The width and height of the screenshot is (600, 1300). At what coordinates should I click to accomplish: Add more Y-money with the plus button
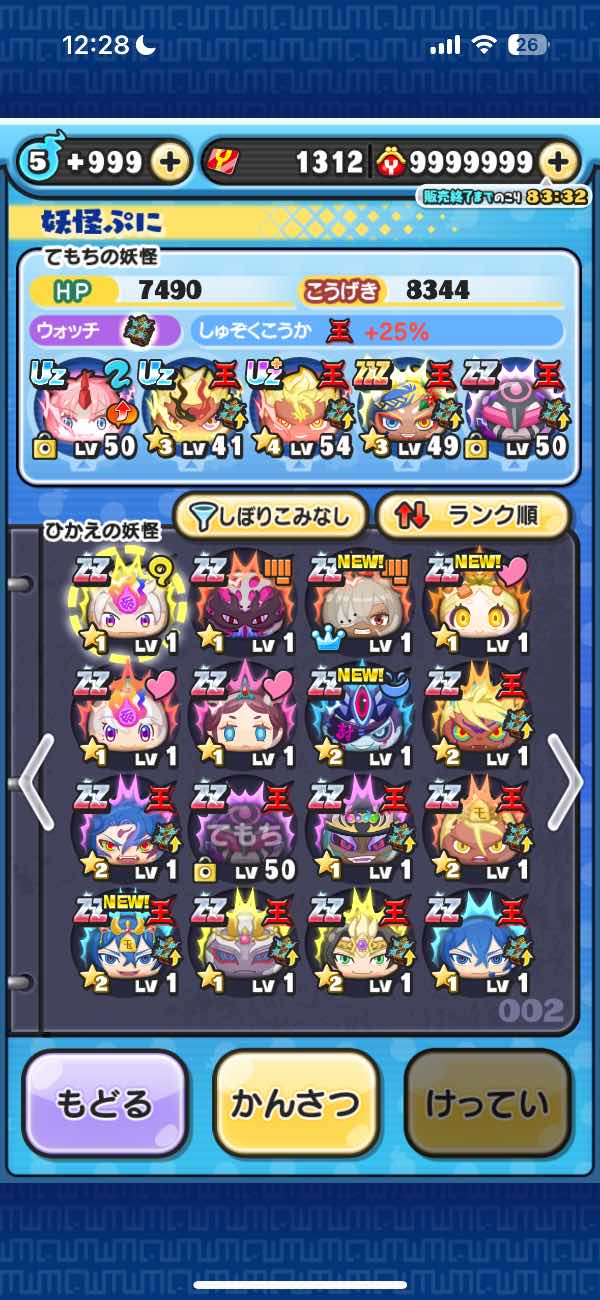(x=559, y=162)
